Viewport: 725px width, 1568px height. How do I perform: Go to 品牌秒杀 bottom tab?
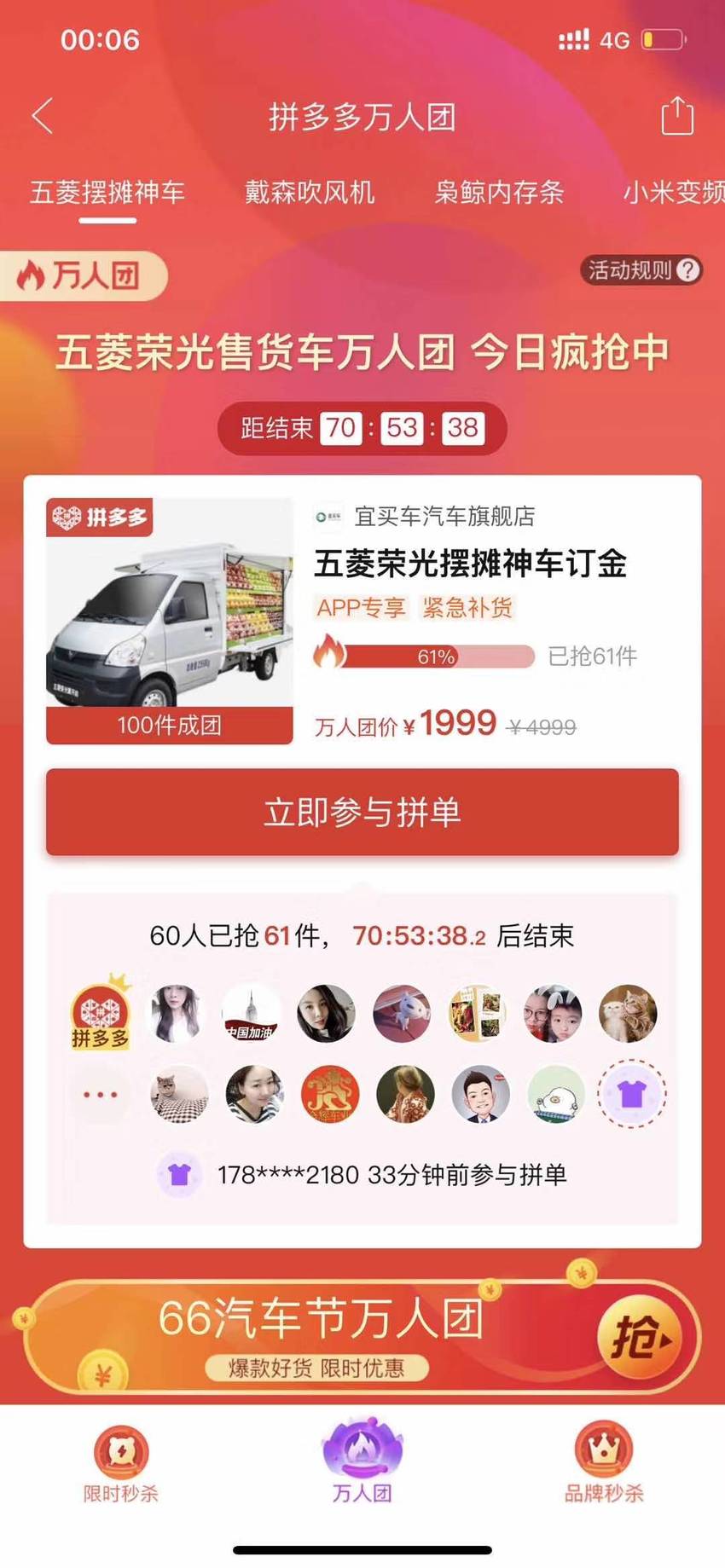click(x=604, y=1463)
